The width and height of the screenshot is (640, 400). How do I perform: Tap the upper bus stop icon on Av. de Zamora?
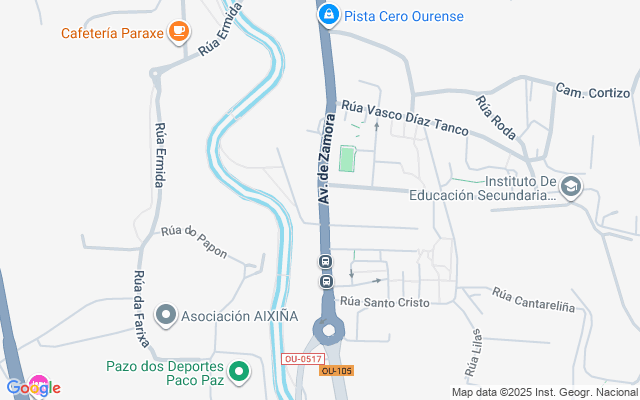(x=325, y=262)
